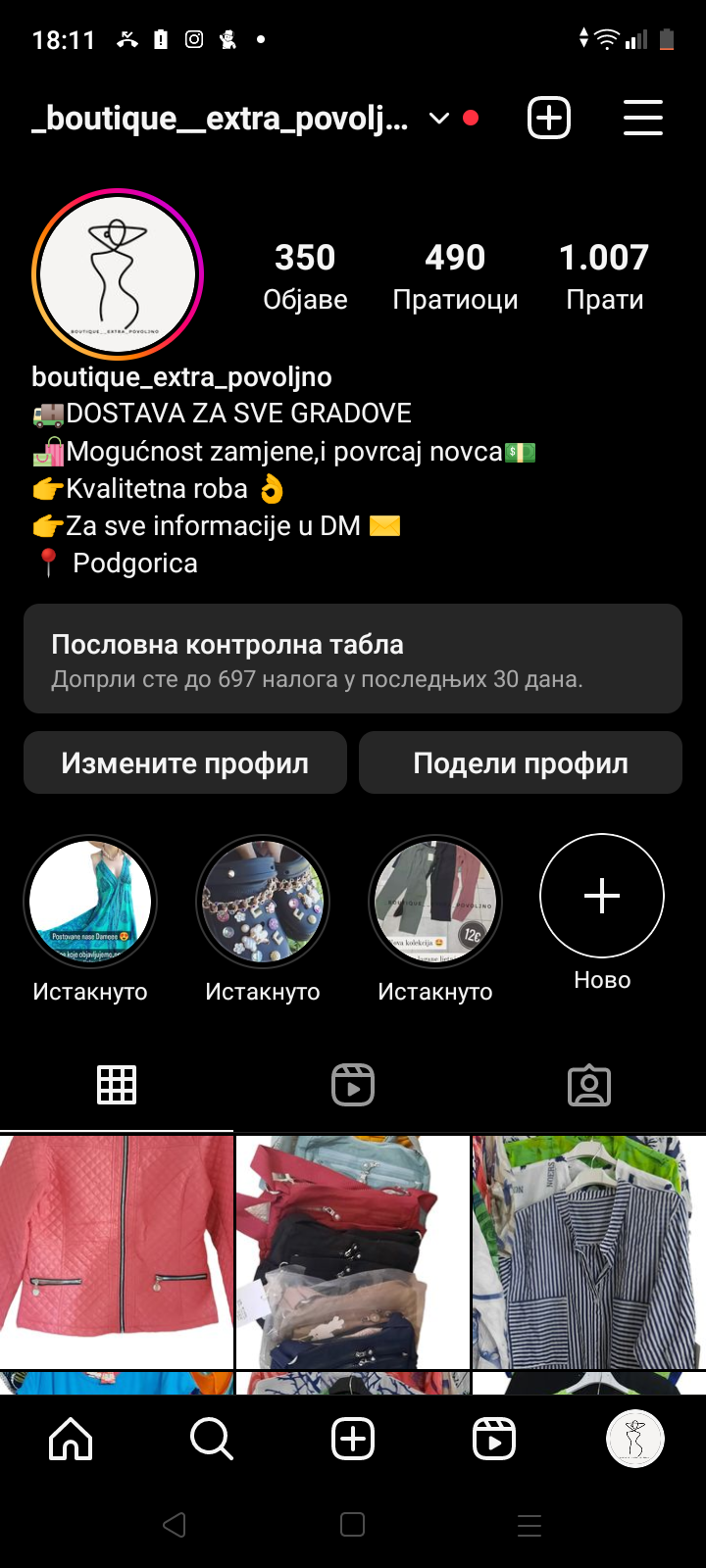Tap the Home icon in bottom navigation
This screenshot has width=706, height=1568.
(70, 1438)
